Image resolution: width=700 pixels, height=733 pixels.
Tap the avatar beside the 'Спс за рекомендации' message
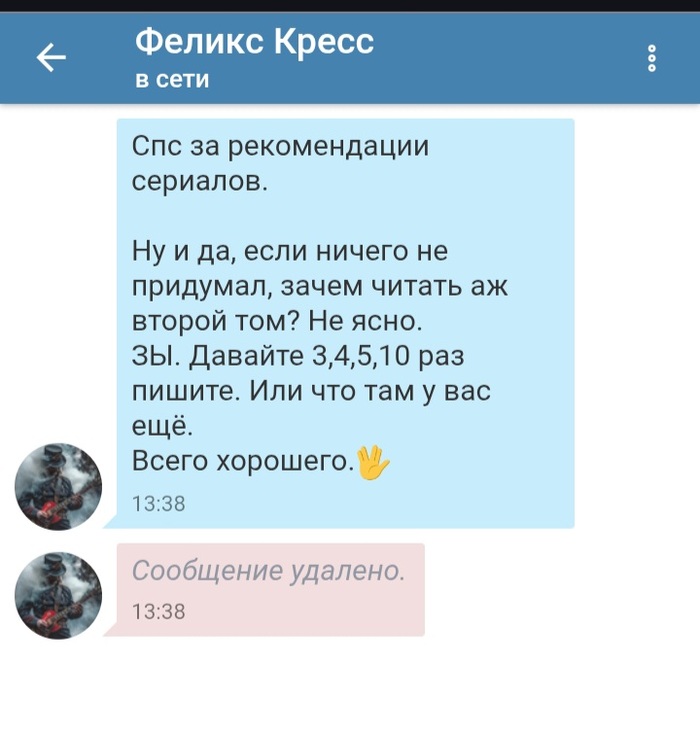click(58, 487)
